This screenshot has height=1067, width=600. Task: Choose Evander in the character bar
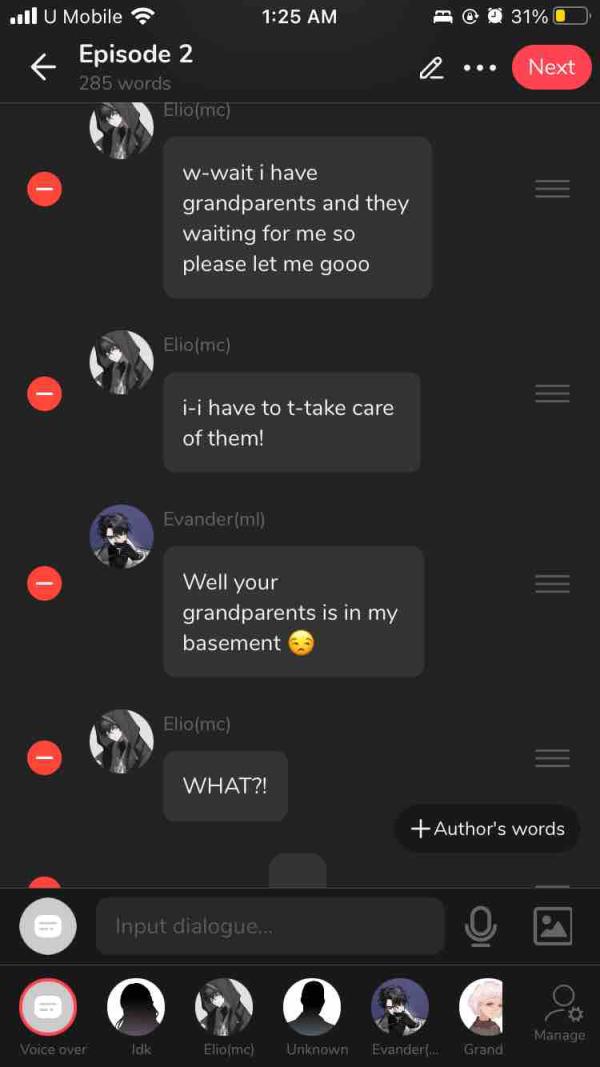tap(400, 1007)
